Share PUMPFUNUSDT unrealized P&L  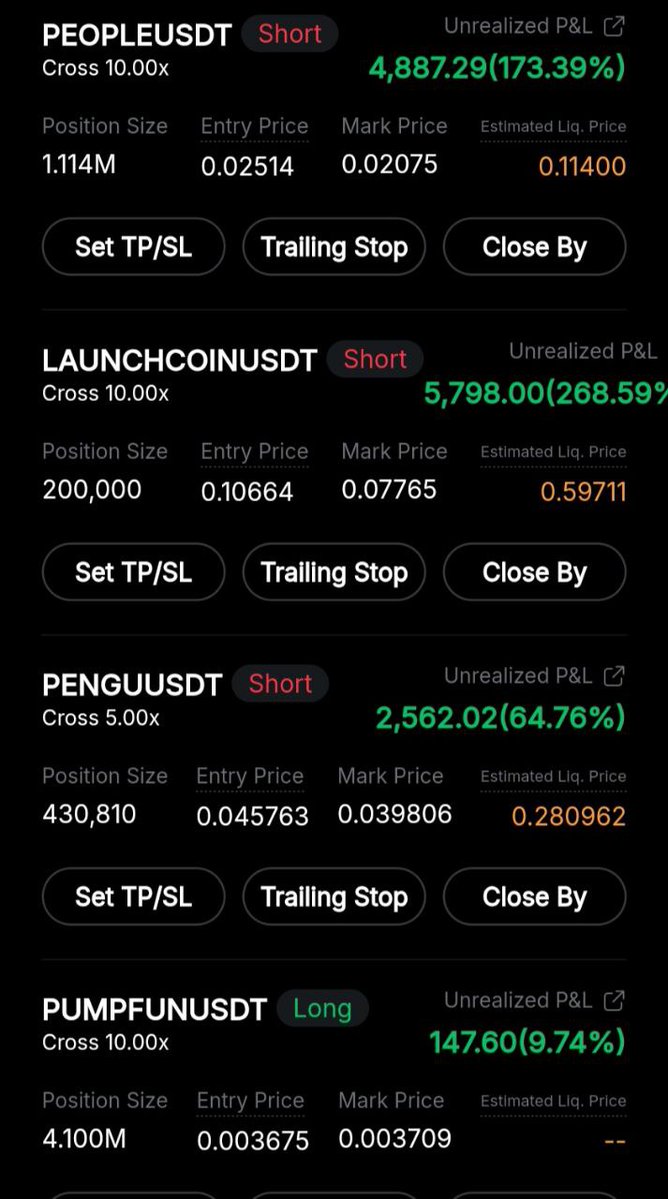coord(614,1000)
